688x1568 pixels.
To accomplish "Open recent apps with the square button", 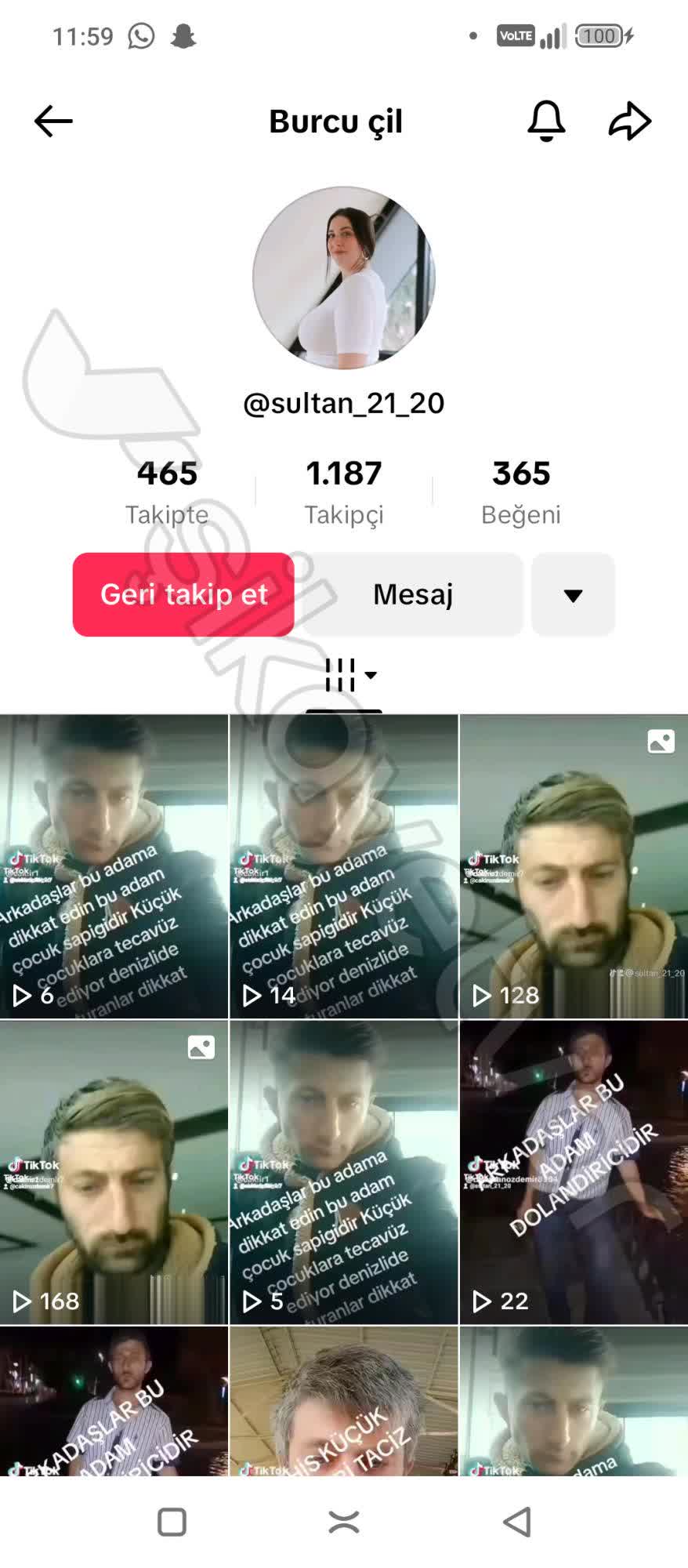I will click(x=172, y=1523).
